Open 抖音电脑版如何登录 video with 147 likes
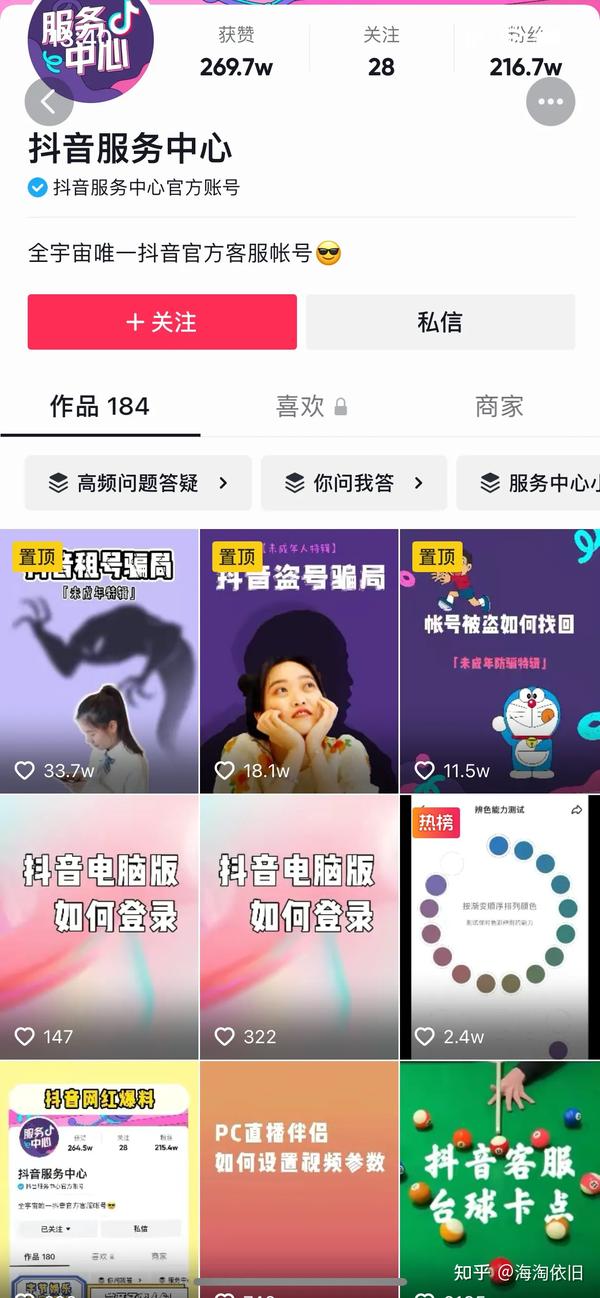The image size is (600, 1298). 99,927
